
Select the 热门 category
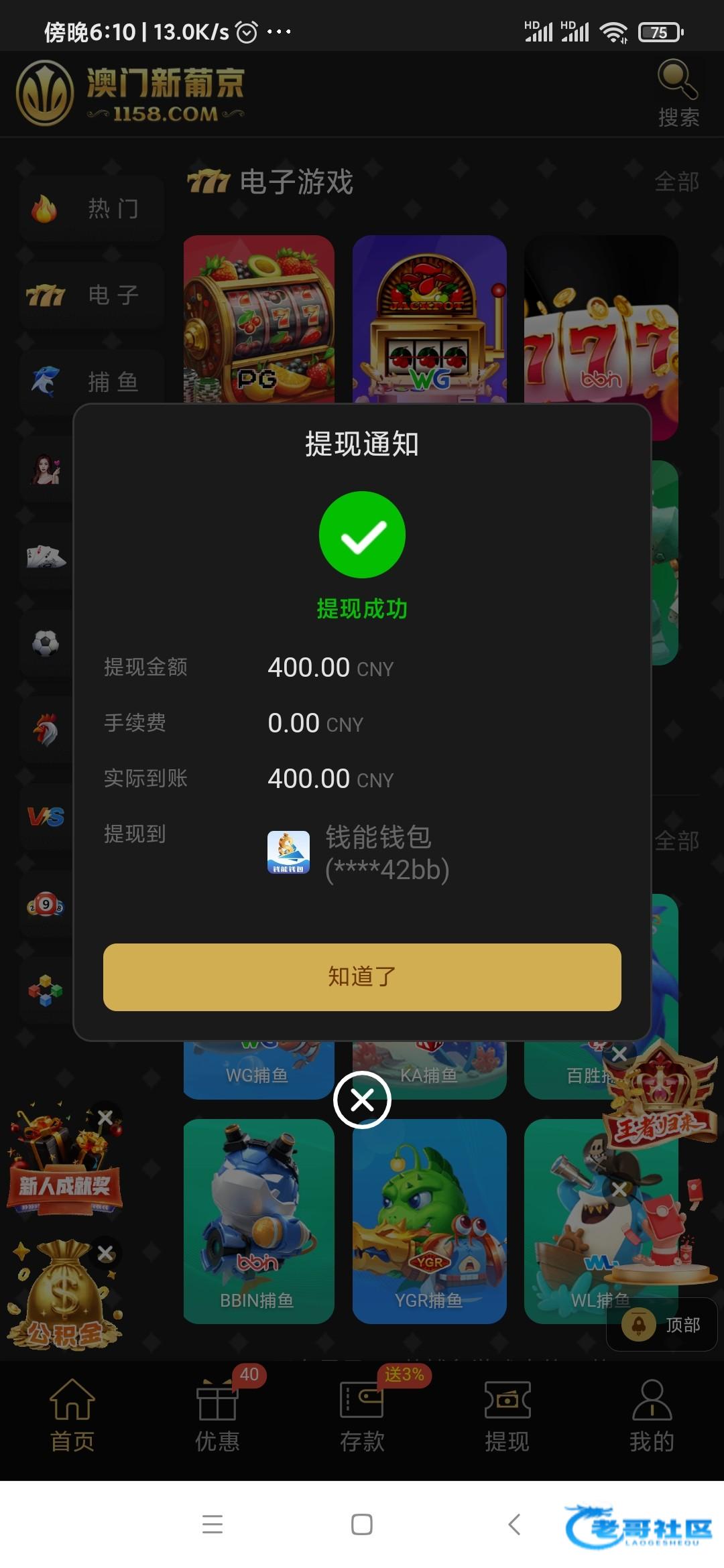click(92, 208)
